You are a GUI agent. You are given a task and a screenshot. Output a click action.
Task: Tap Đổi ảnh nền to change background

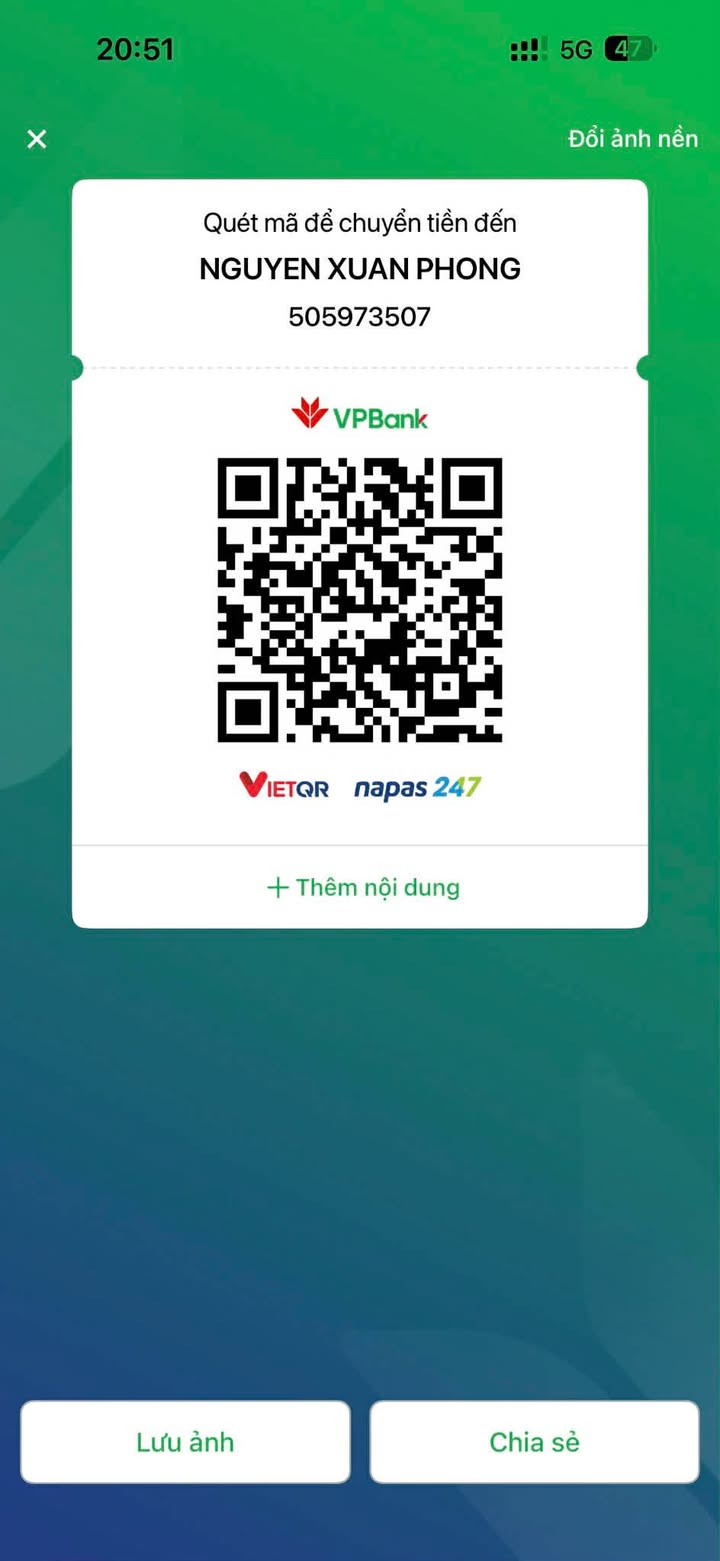click(633, 139)
